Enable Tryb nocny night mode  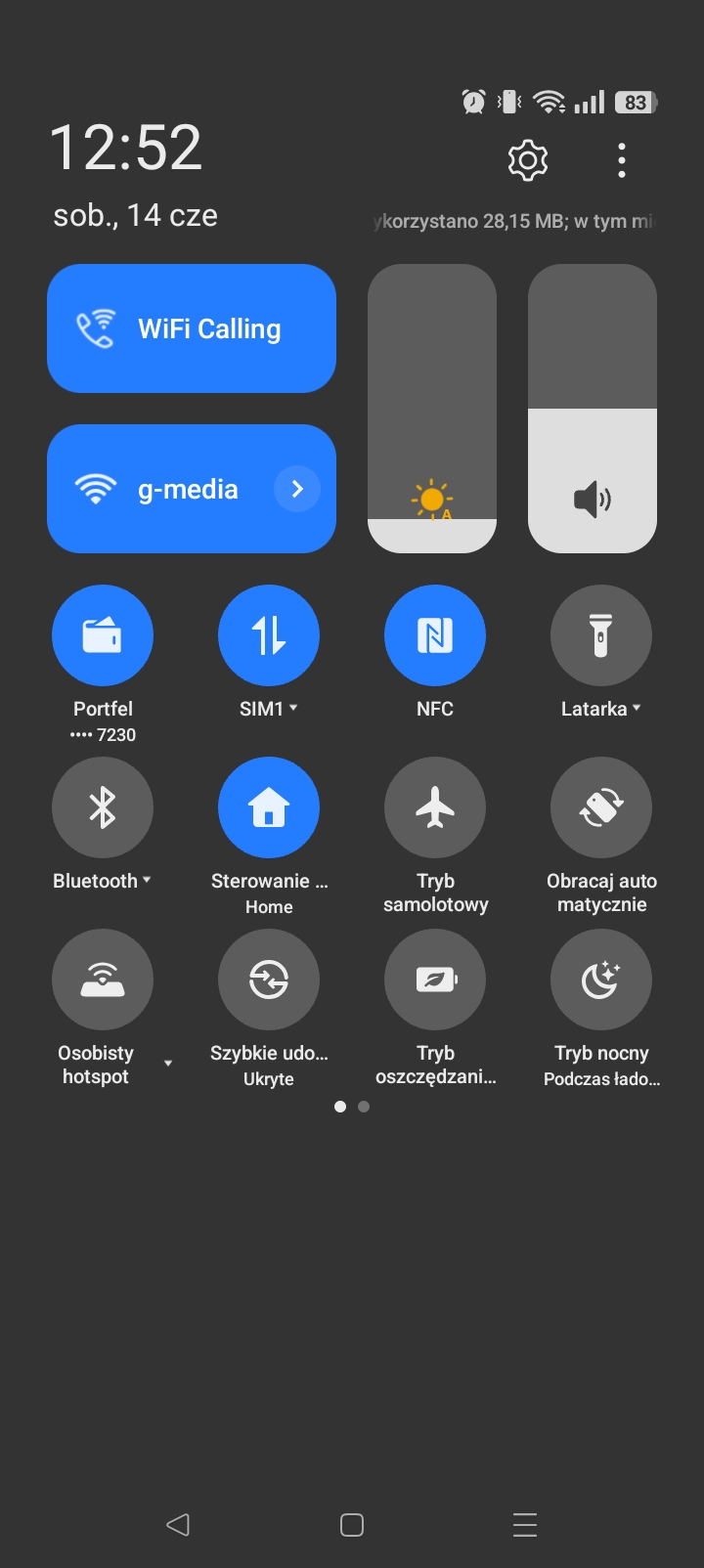[x=601, y=980]
